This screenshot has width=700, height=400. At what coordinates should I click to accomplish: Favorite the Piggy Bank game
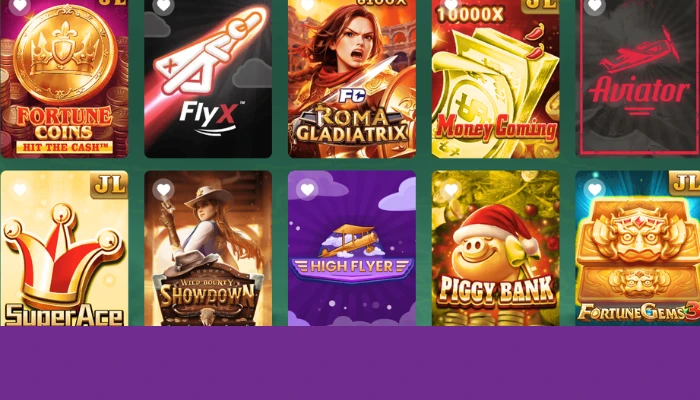[x=451, y=190]
